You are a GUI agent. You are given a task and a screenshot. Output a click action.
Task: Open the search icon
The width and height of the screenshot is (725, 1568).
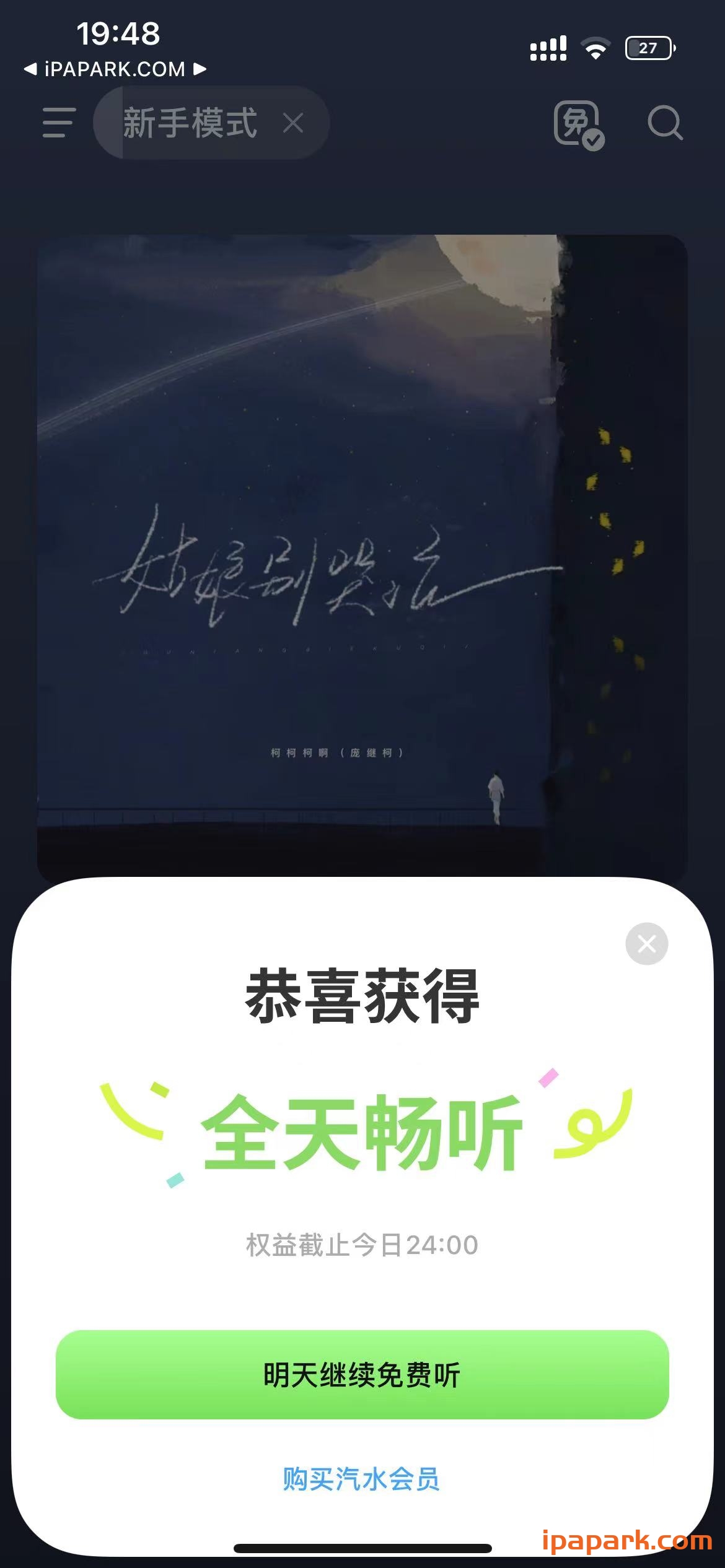click(665, 123)
